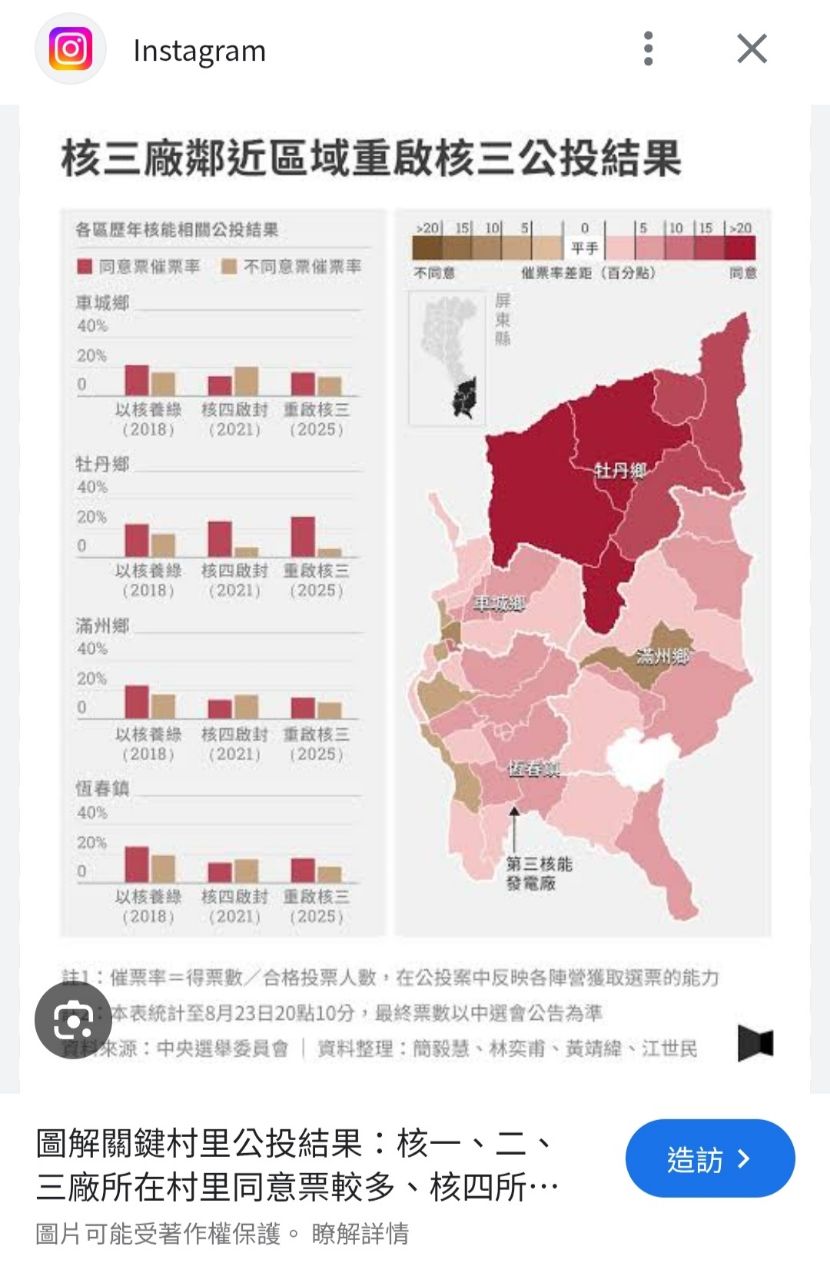
Task: Tap the 造訪 visit button
Action: 710,1159
